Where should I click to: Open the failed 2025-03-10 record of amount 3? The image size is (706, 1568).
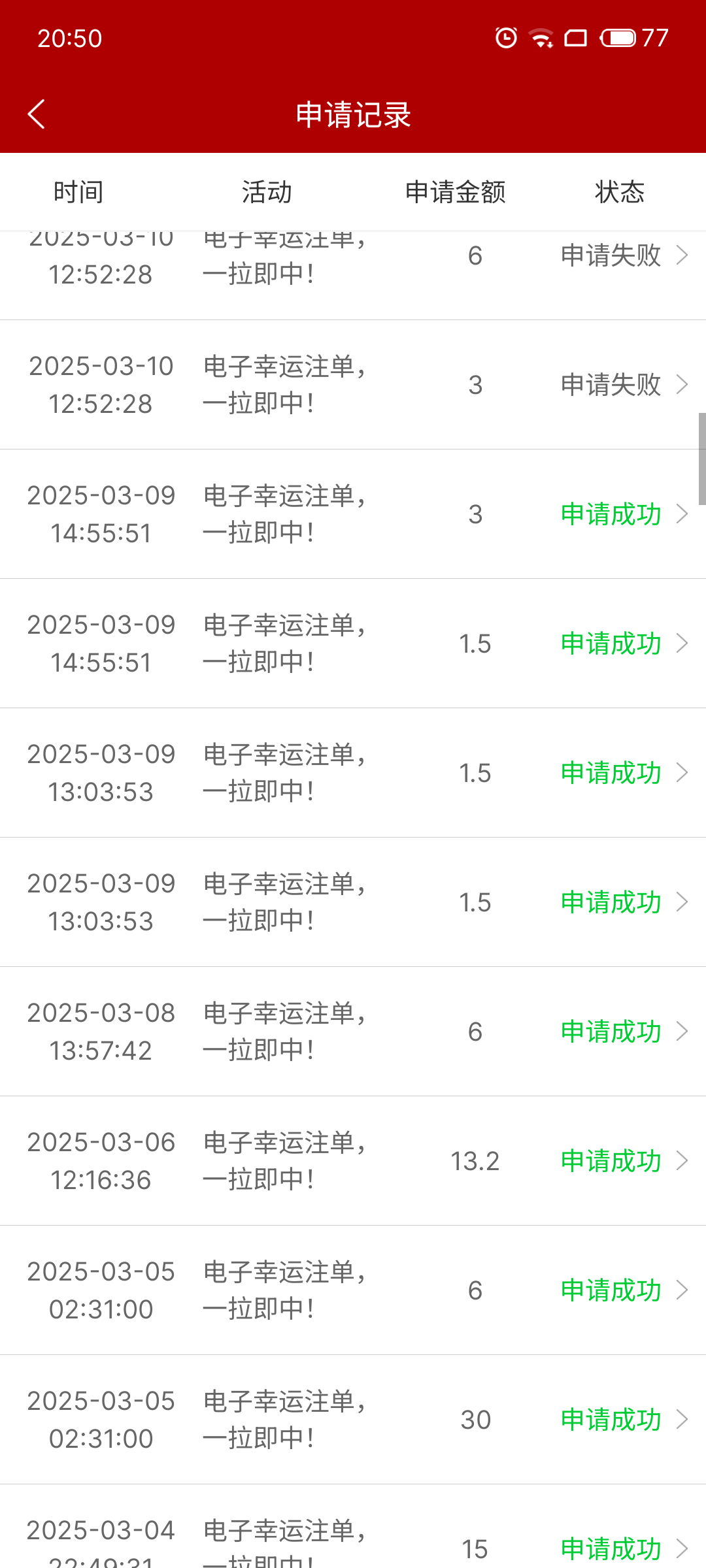click(x=353, y=385)
